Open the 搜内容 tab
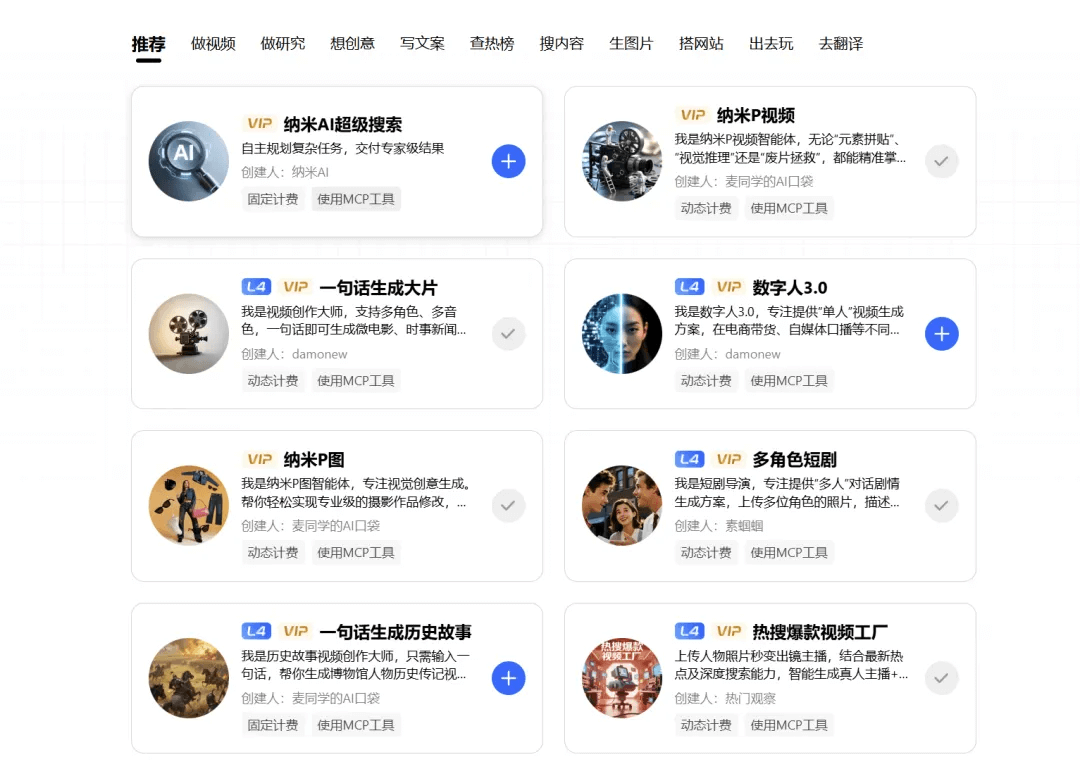Image resolution: width=1080 pixels, height=769 pixels. click(x=561, y=44)
